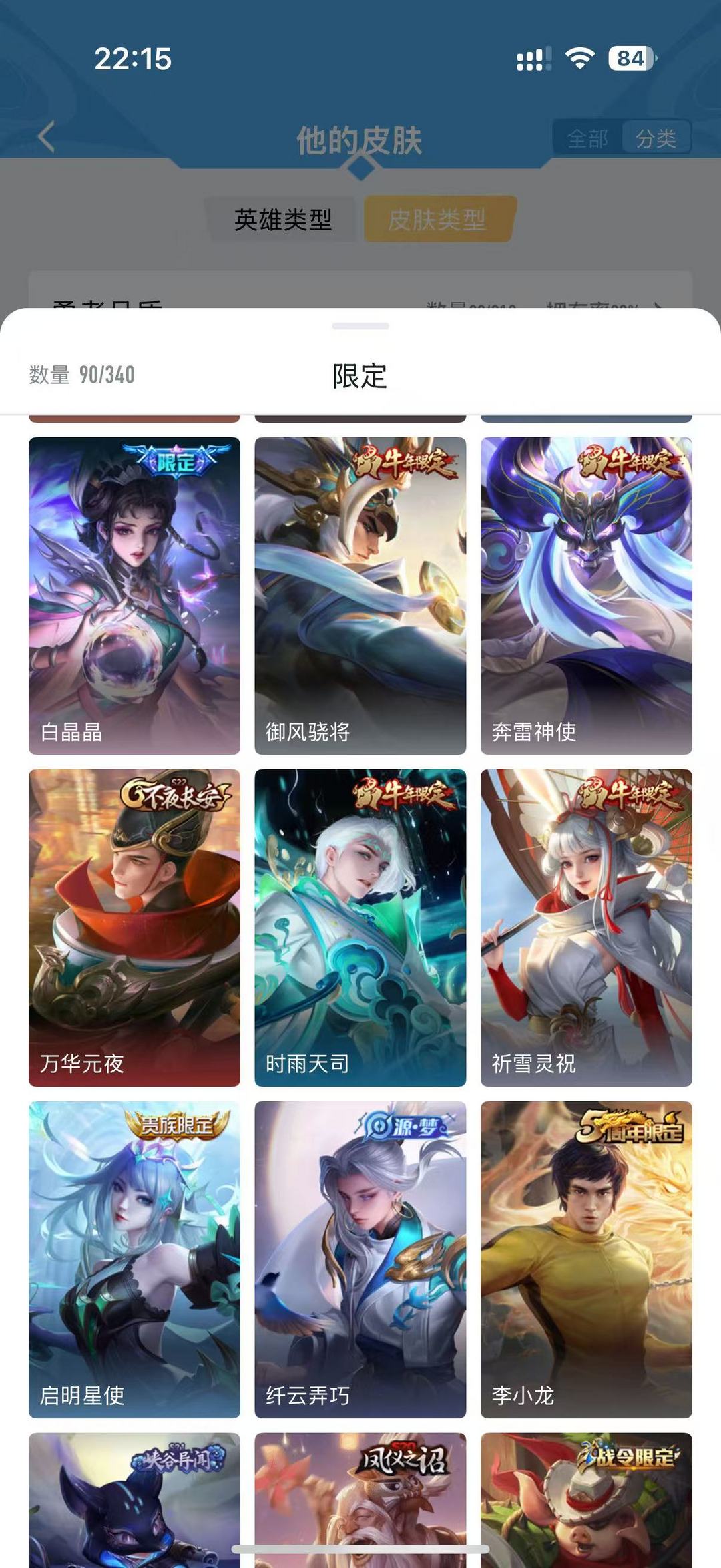Open the 凤仪之诏 skin card

coord(360,1500)
